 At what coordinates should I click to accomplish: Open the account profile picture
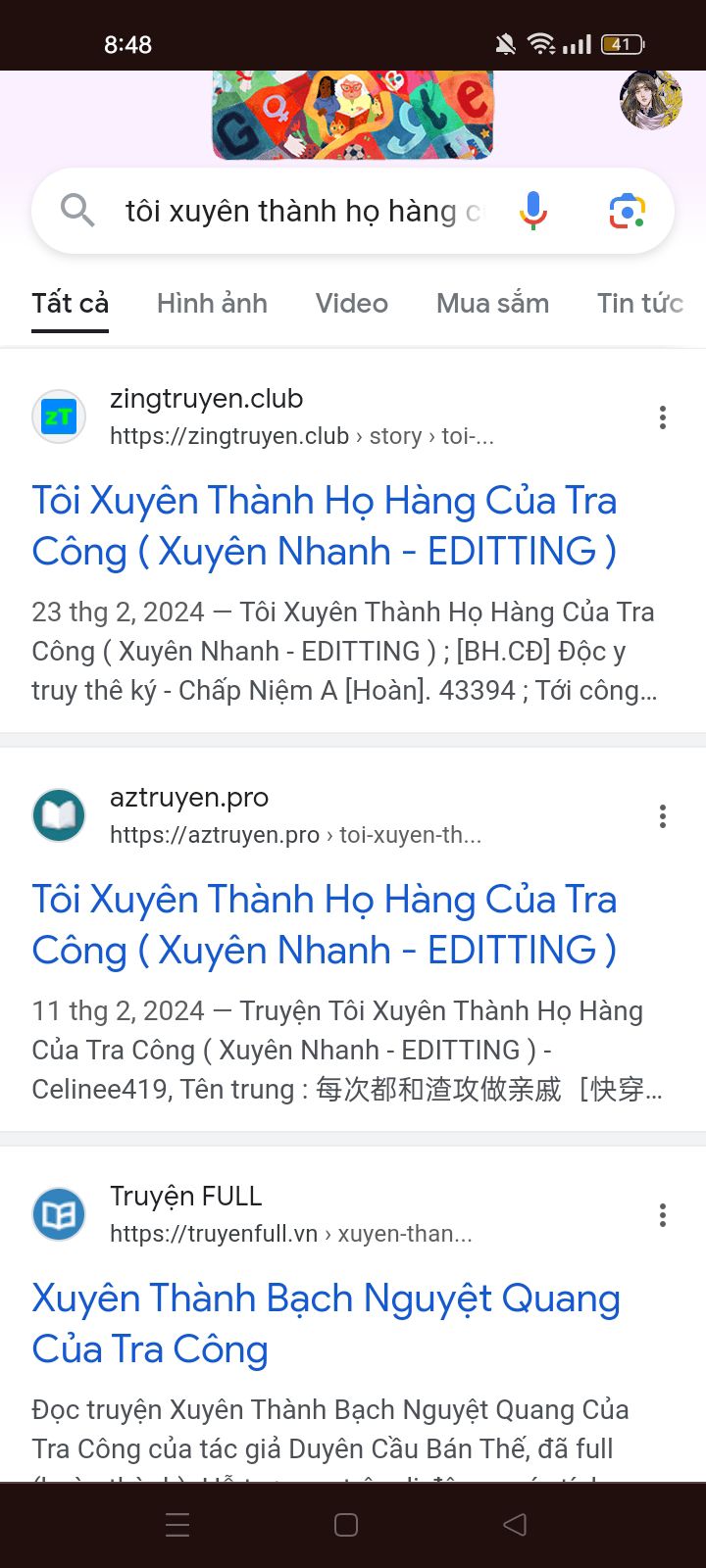[651, 100]
